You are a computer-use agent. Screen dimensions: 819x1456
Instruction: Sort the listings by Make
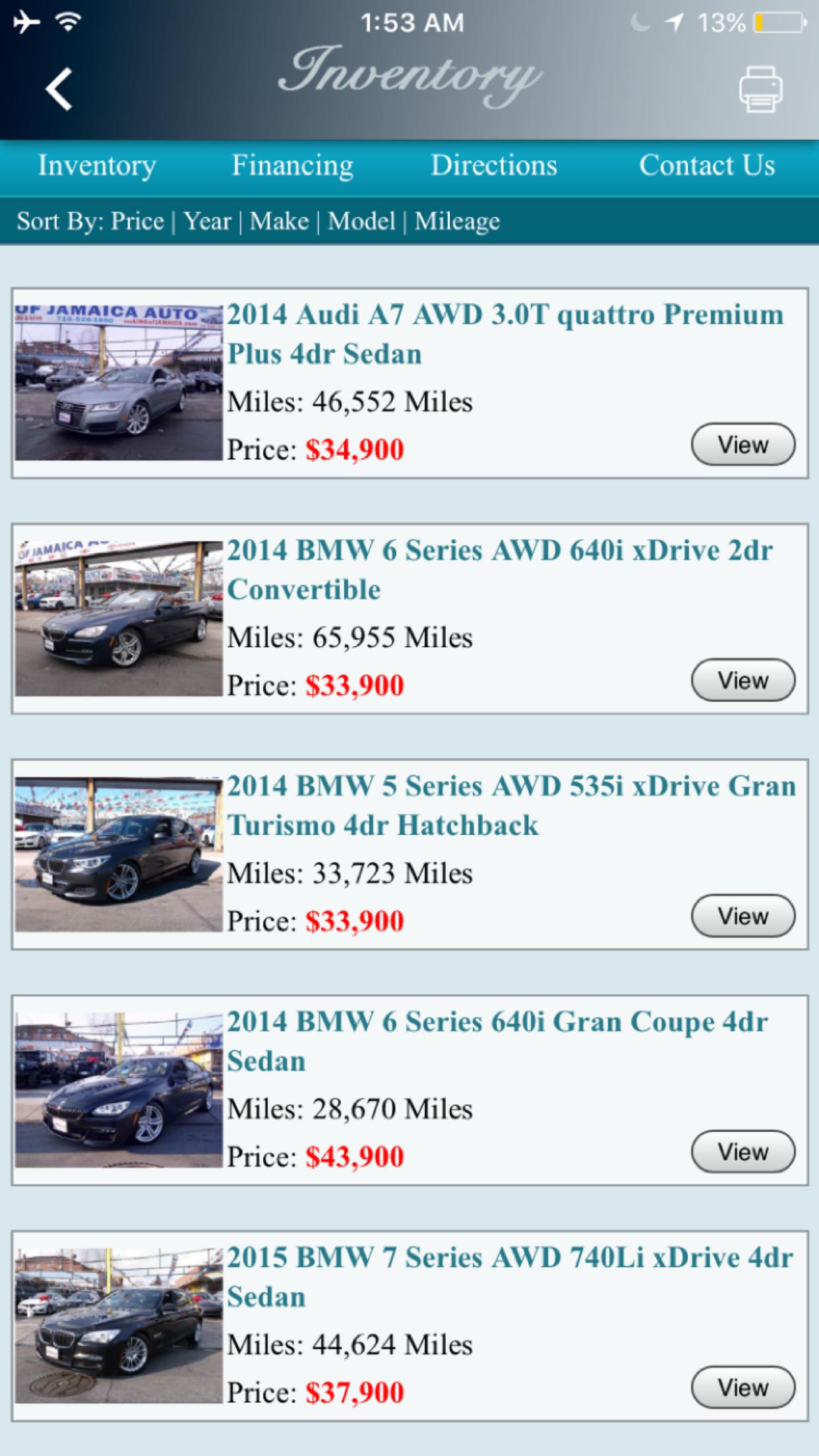279,221
